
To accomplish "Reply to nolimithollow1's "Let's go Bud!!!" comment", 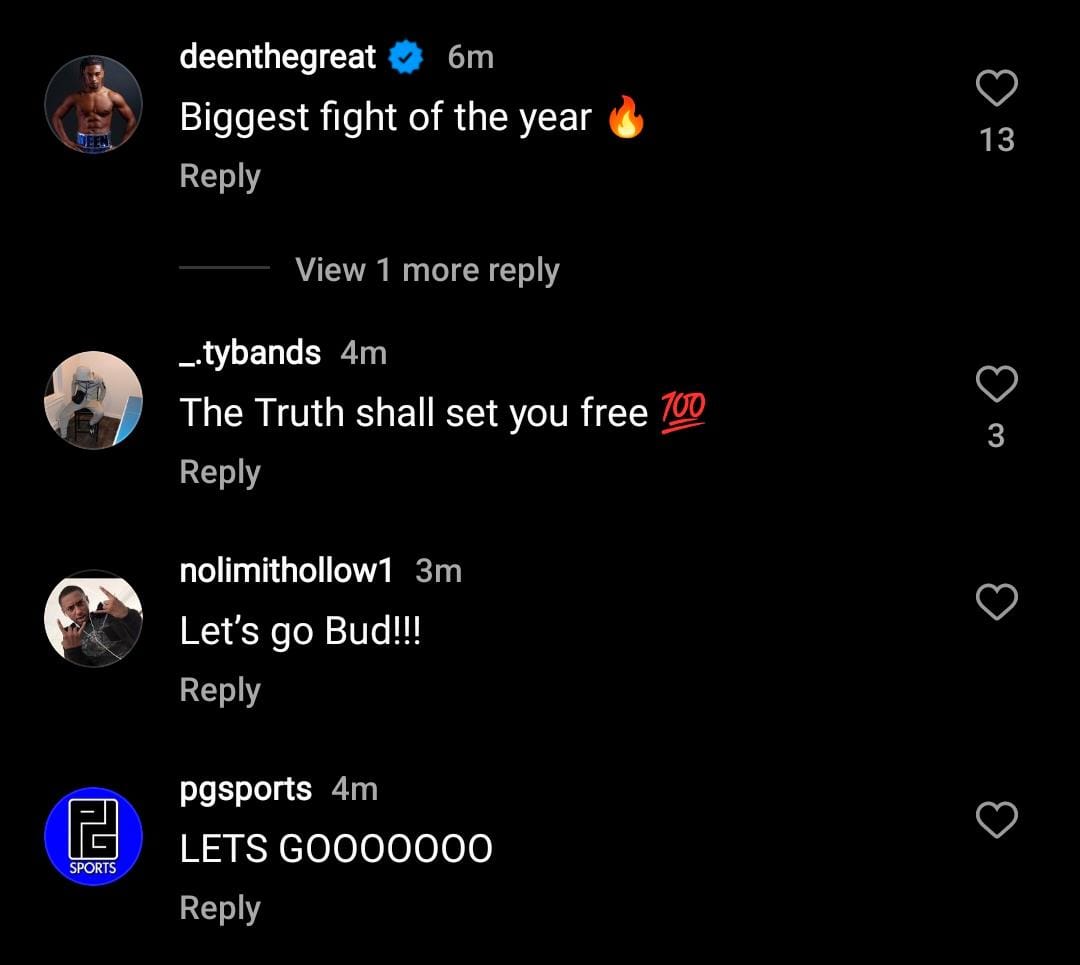I will [220, 690].
